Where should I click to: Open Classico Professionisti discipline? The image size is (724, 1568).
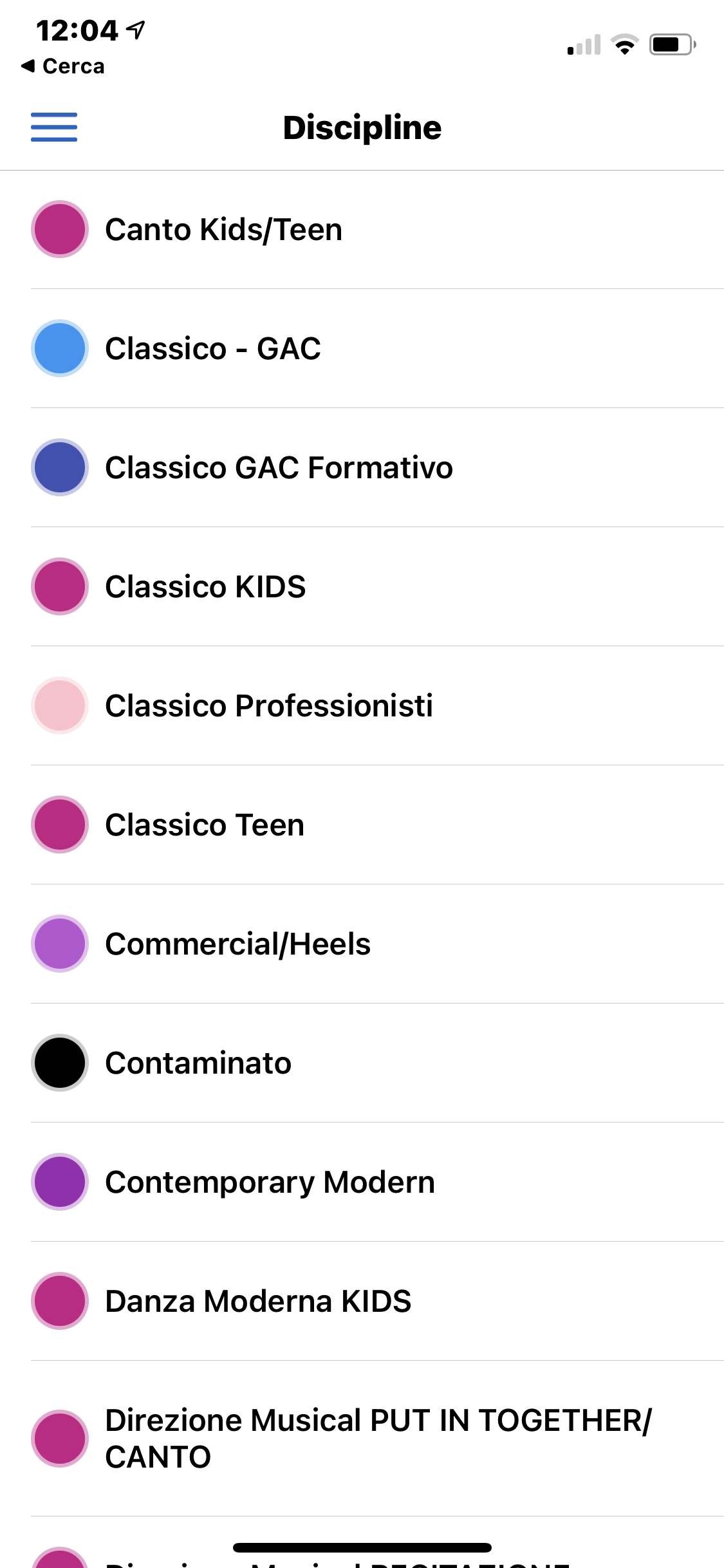pos(362,706)
